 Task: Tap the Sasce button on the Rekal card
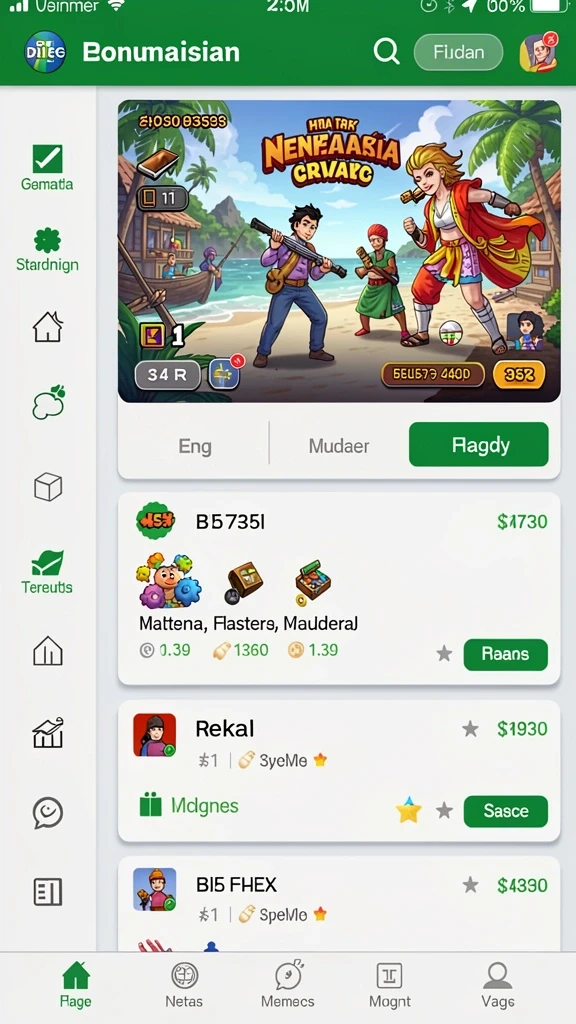505,811
